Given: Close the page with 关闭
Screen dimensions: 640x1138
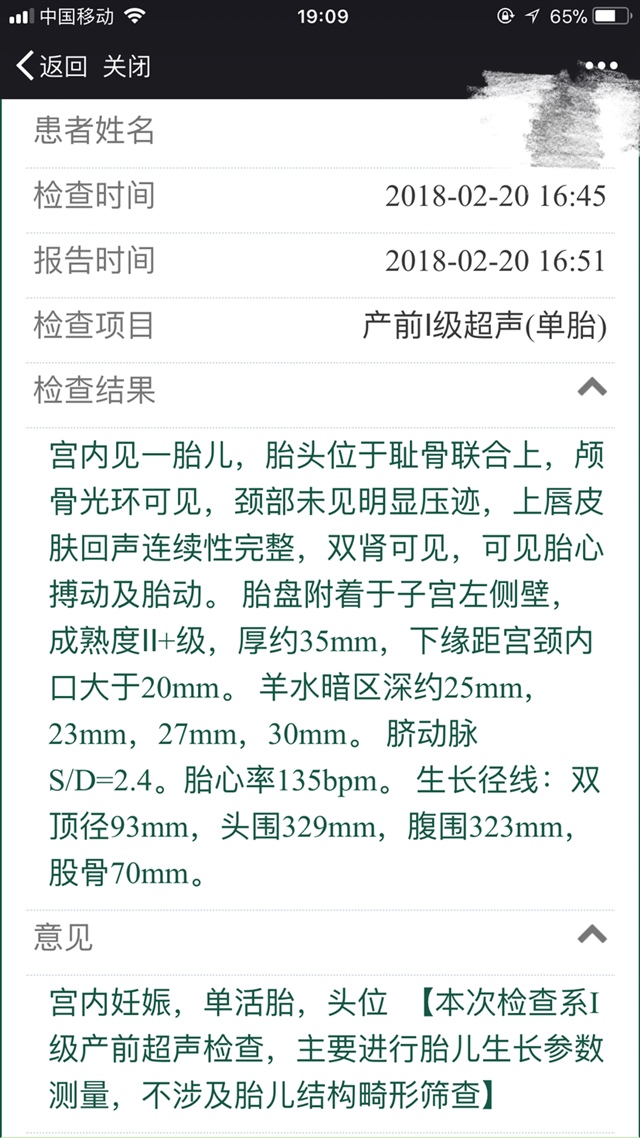Looking at the screenshot, I should (x=127, y=67).
